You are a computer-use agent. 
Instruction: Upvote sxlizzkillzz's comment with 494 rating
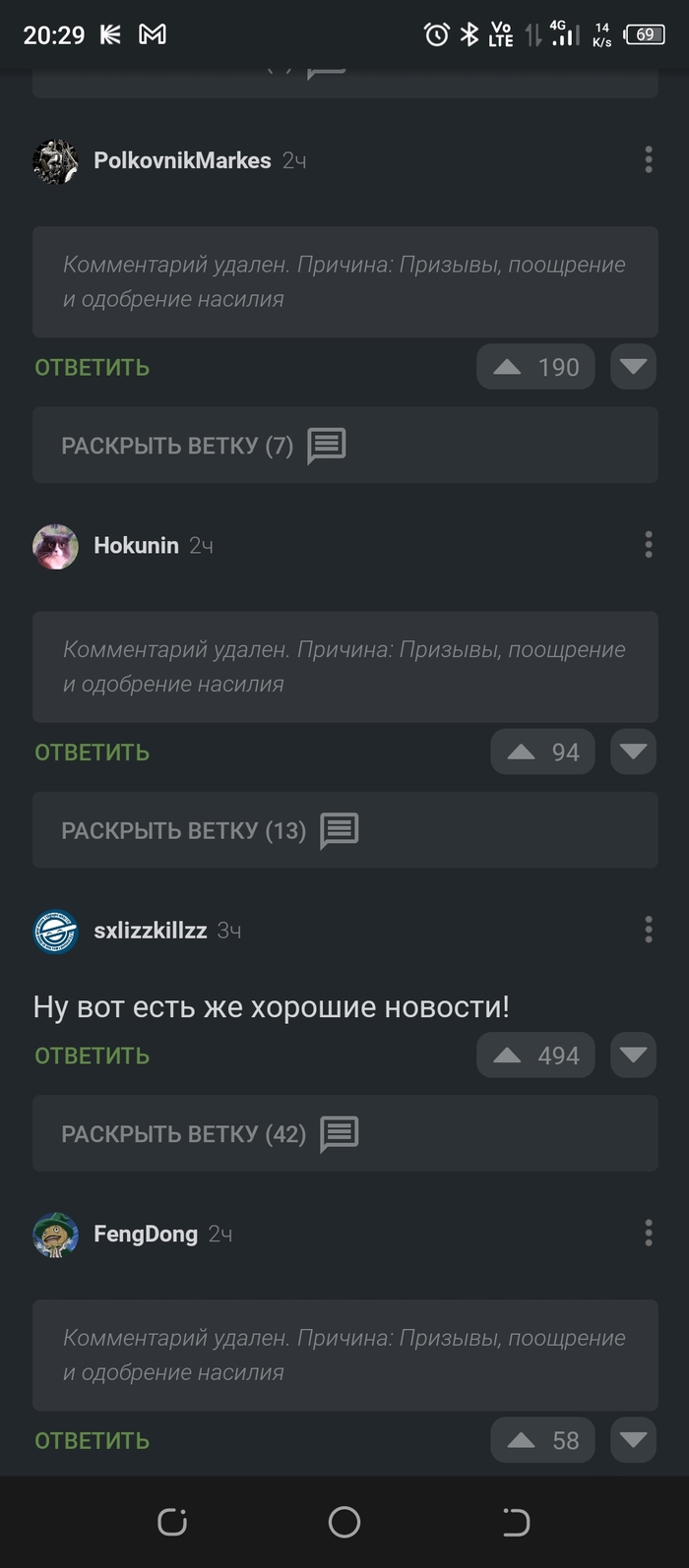click(508, 1055)
